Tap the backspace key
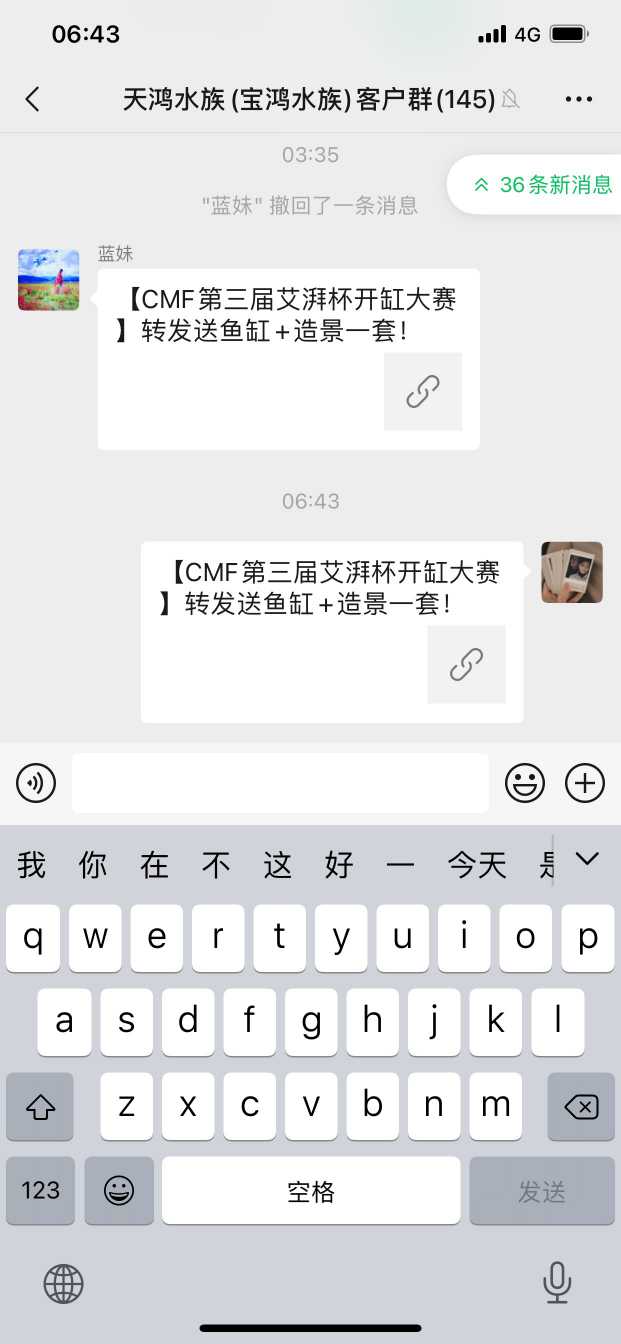Screen dimensions: 621x1344 (x=581, y=1107)
